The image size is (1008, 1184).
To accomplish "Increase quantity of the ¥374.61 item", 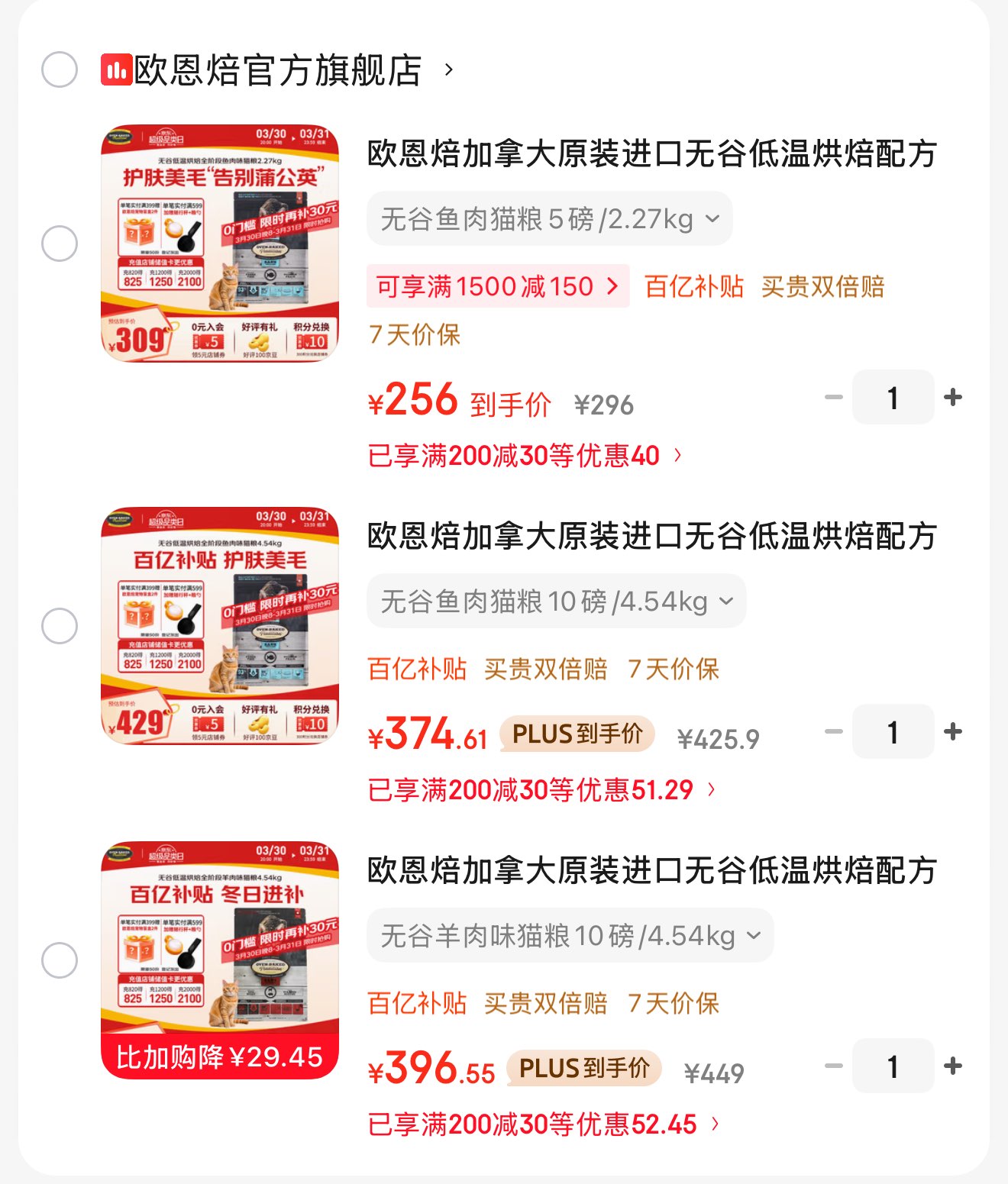I will tap(952, 731).
